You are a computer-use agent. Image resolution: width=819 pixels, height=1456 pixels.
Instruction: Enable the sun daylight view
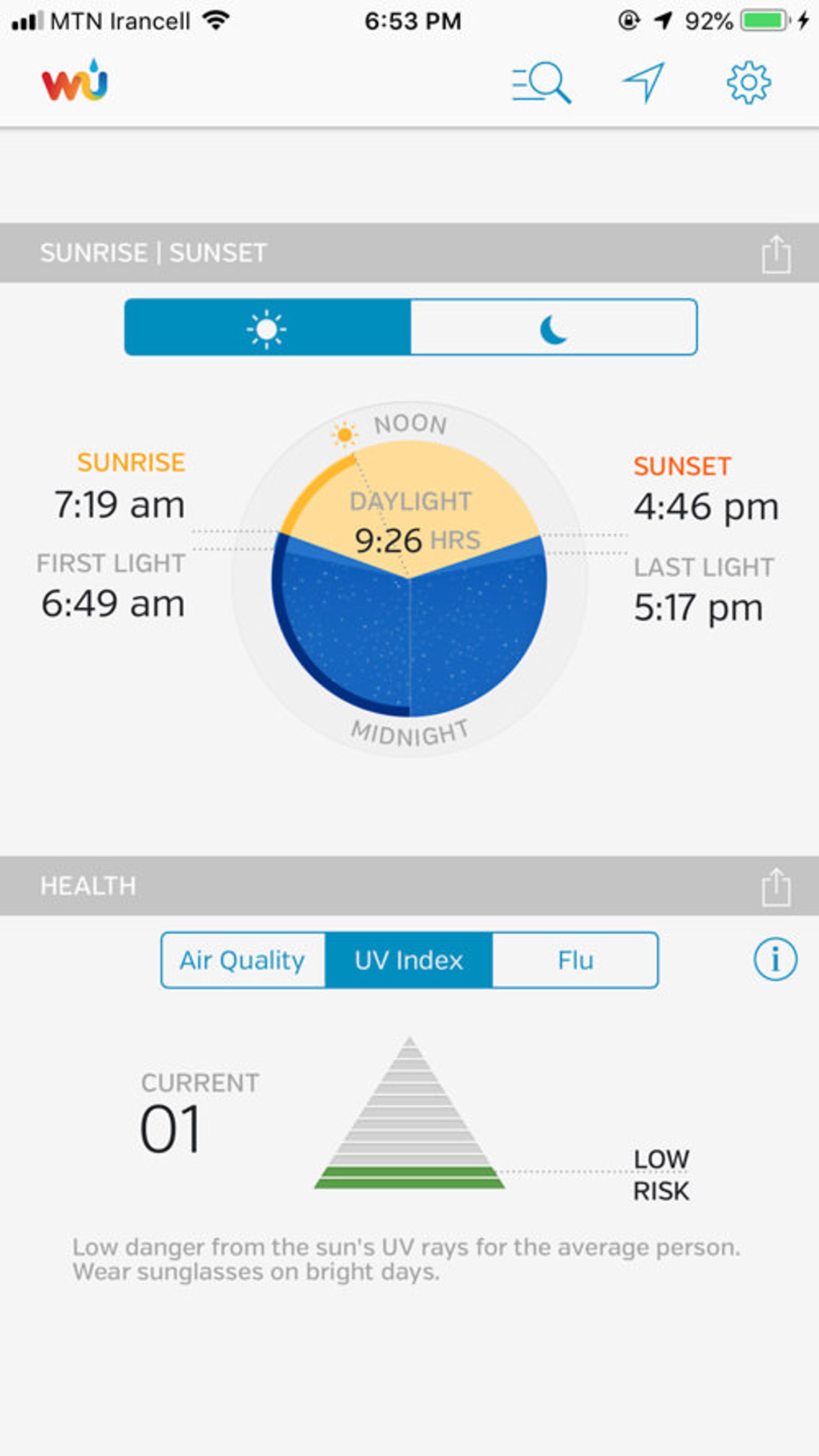click(267, 328)
